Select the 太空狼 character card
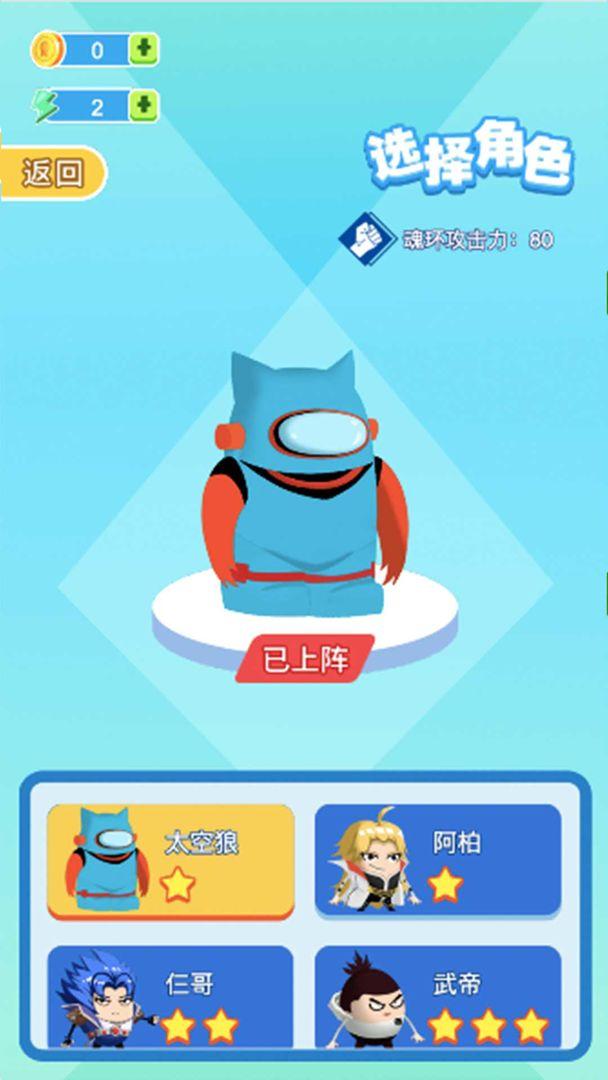Screen dimensions: 608x1080 (171, 861)
